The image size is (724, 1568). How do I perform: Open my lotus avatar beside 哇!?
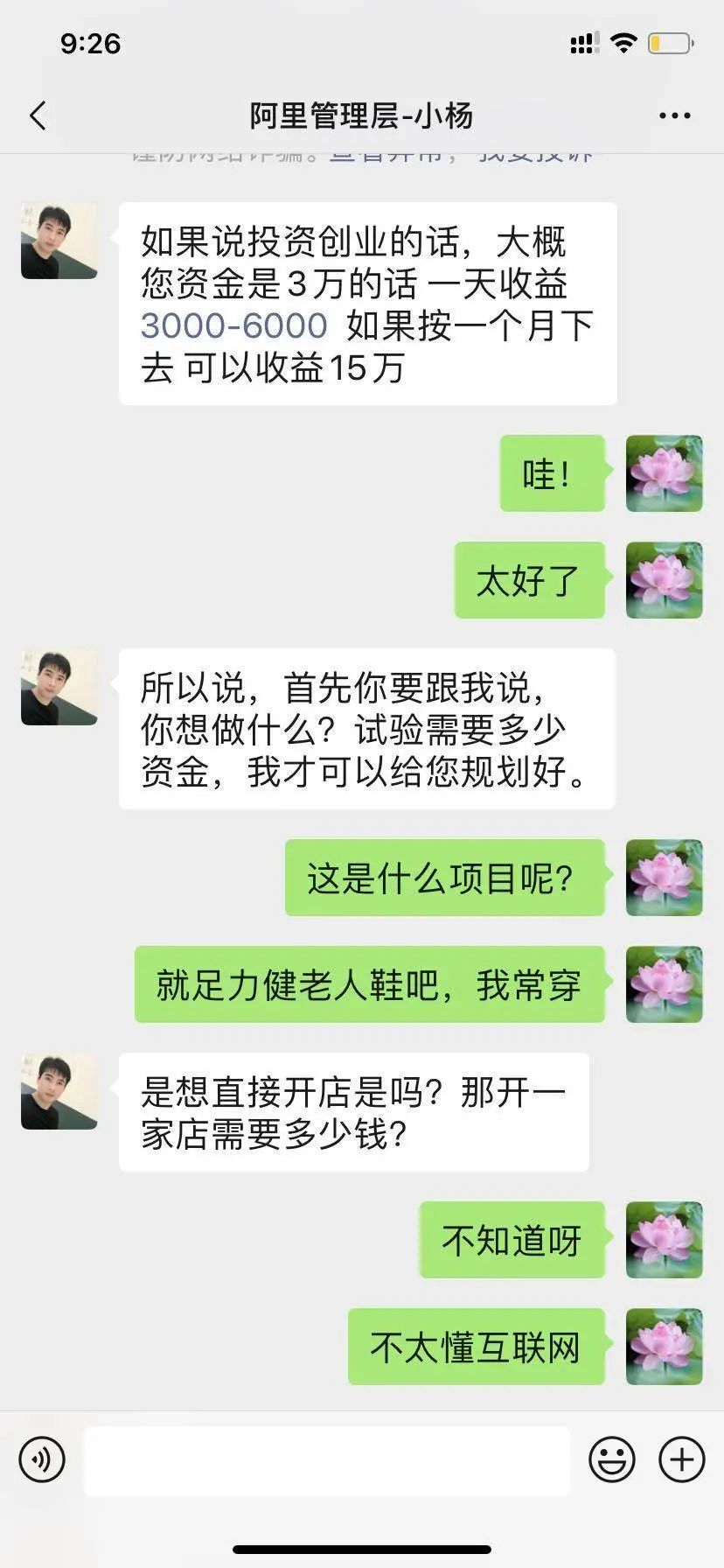(664, 473)
